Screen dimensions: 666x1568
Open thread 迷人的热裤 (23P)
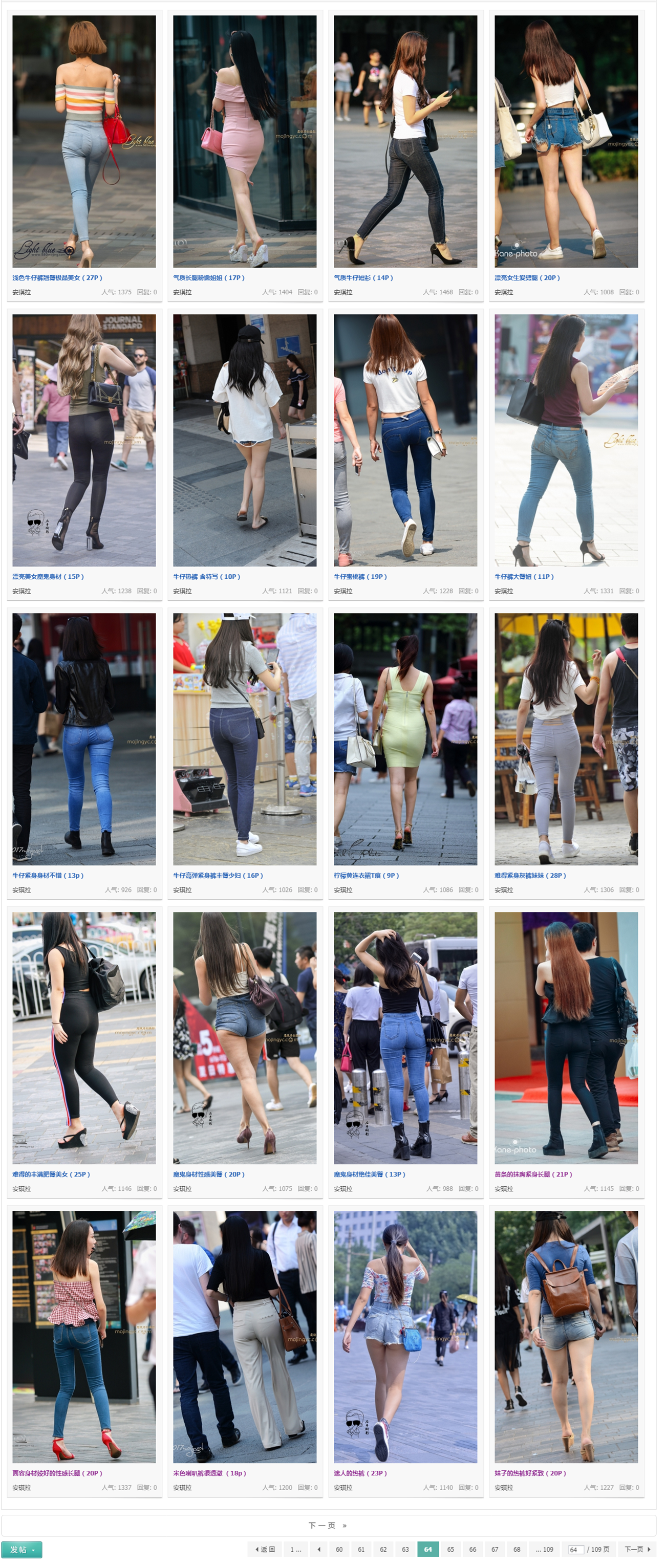click(x=360, y=1473)
